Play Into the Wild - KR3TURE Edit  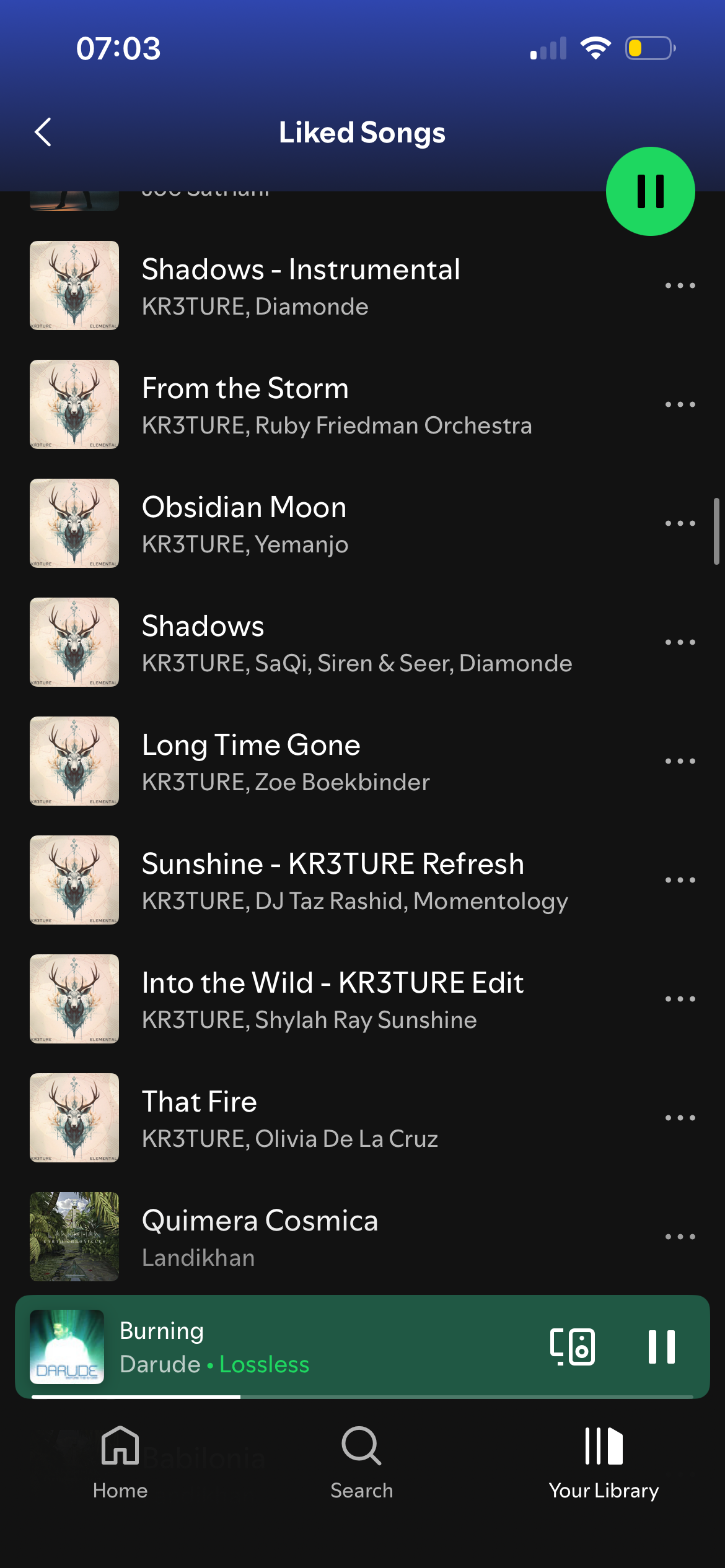[333, 999]
